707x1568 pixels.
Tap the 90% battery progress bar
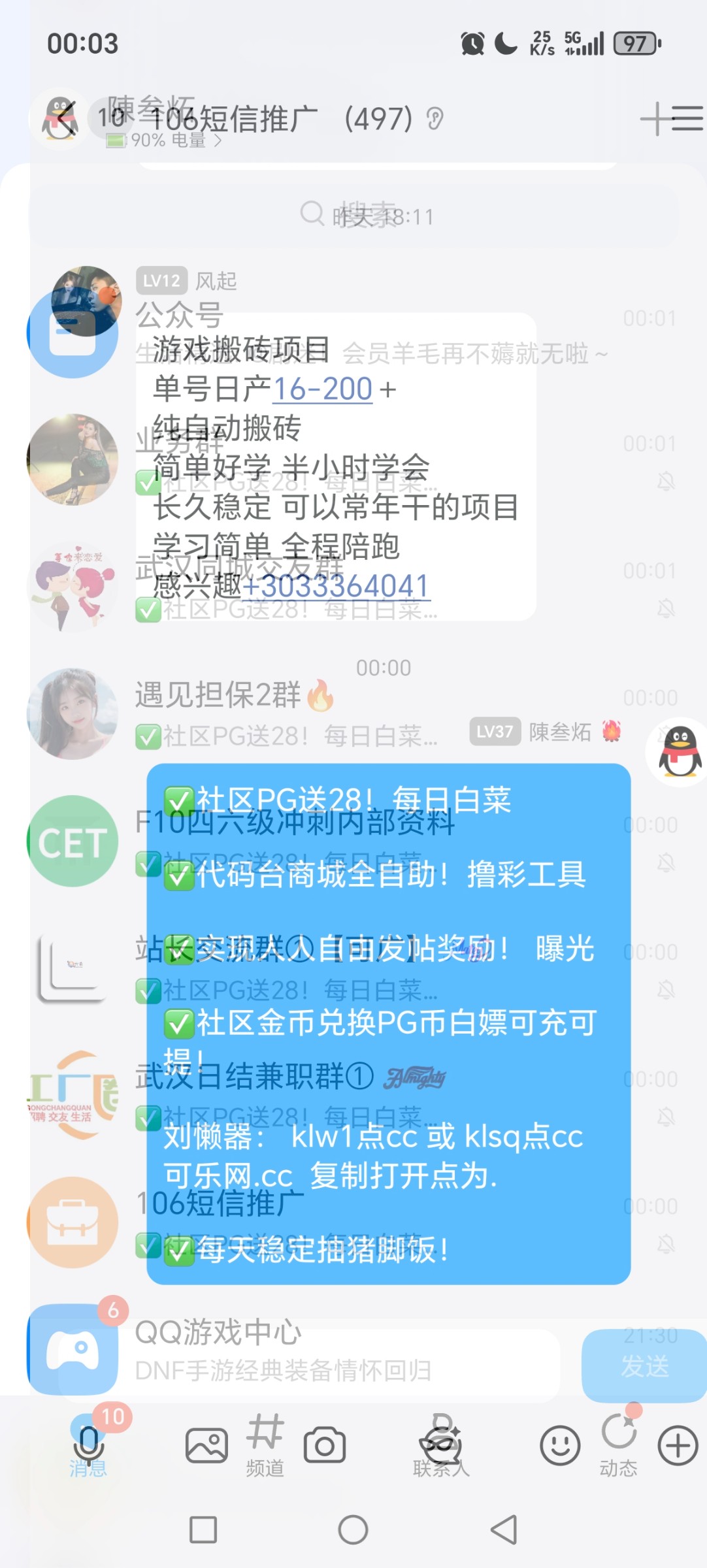tap(116, 139)
